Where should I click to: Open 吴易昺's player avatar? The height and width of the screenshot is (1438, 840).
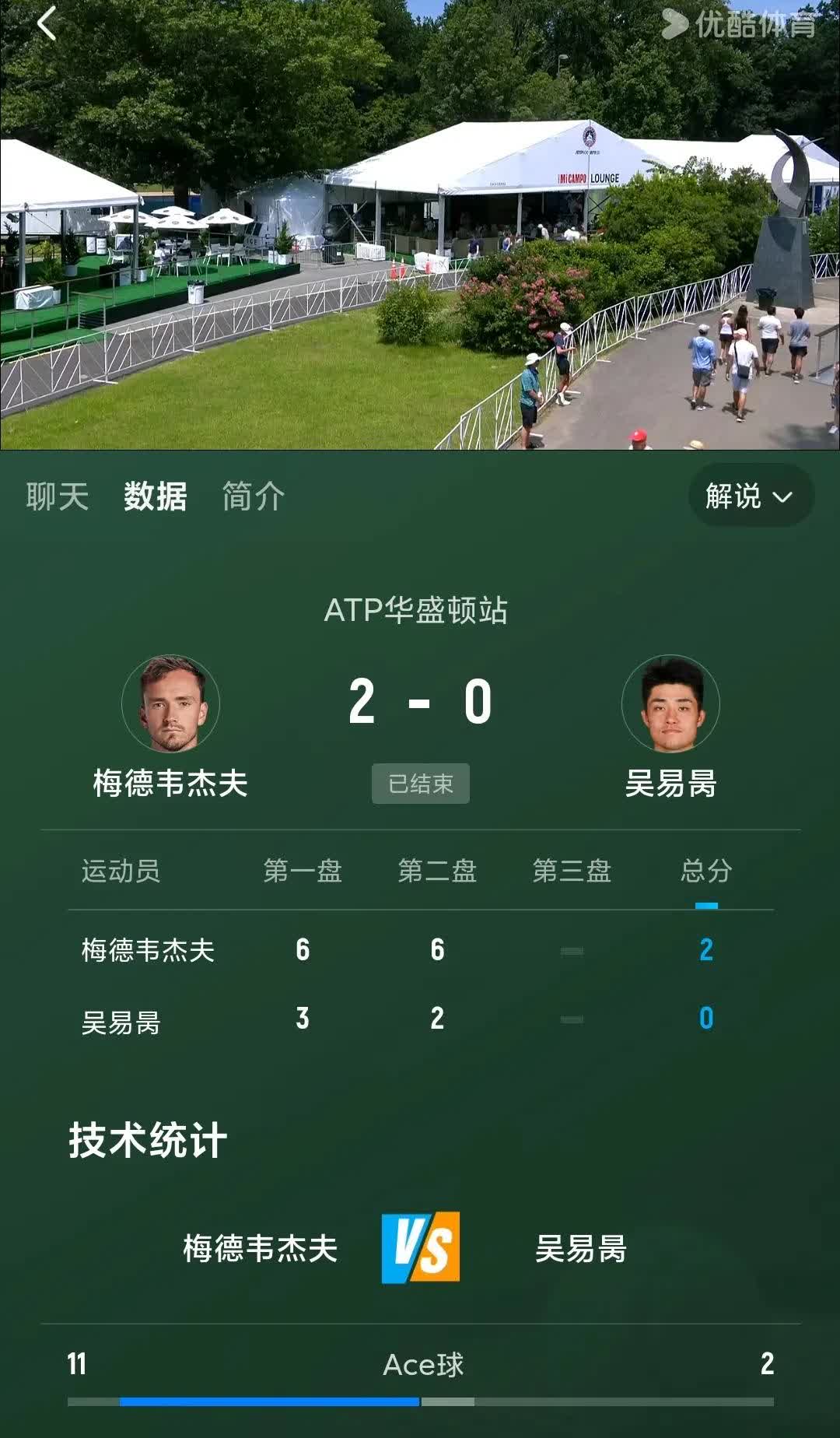pos(670,703)
